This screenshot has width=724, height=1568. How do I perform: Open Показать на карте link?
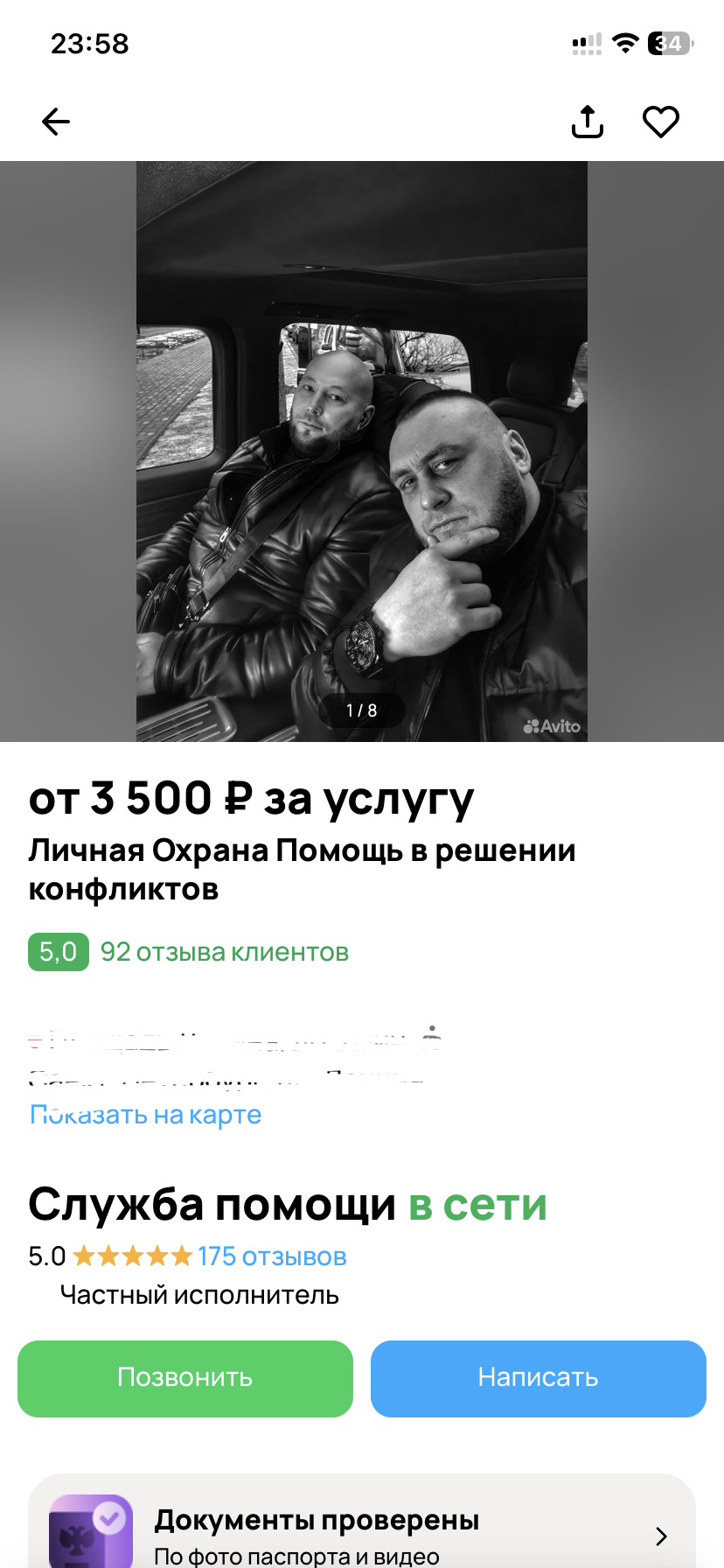[x=144, y=1113]
